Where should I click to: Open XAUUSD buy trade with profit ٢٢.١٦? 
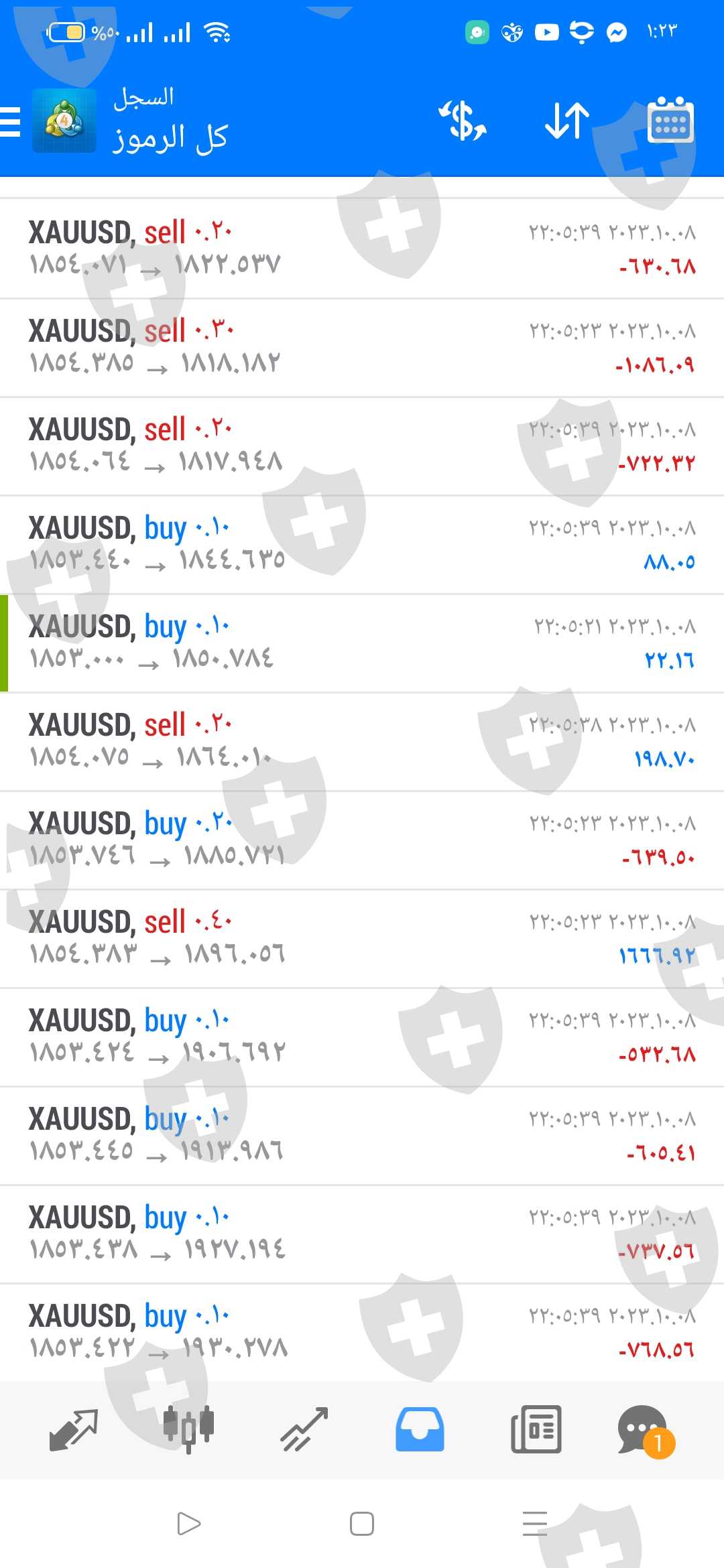[362, 643]
